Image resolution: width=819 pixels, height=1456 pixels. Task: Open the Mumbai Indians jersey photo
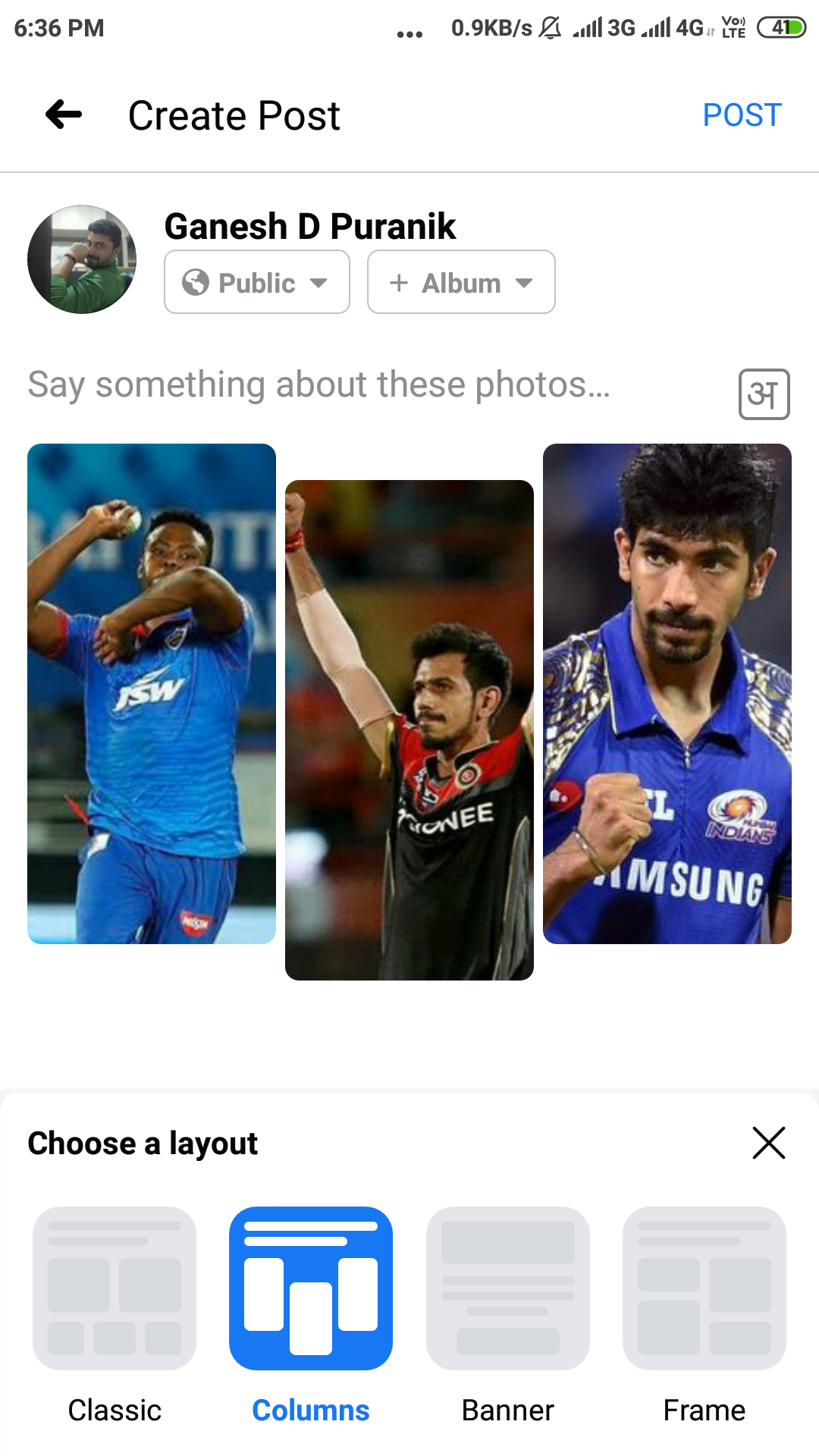tap(667, 694)
